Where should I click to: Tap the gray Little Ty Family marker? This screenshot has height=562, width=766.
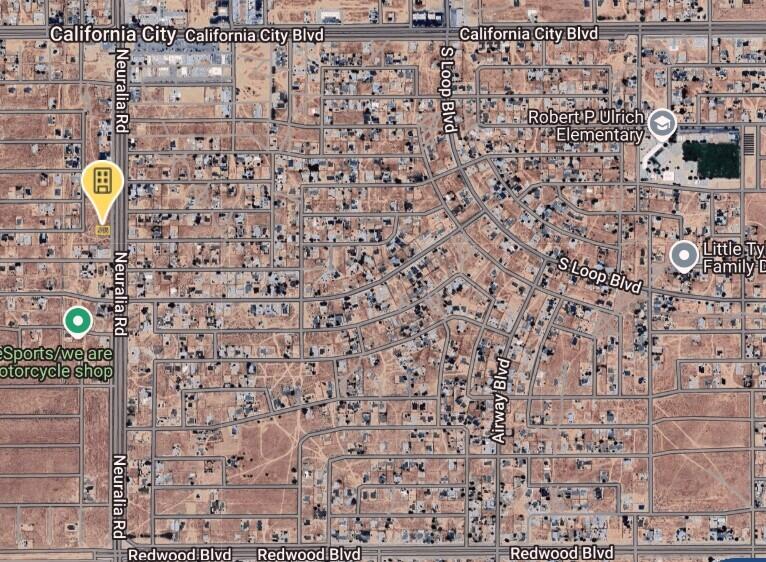[x=683, y=255]
